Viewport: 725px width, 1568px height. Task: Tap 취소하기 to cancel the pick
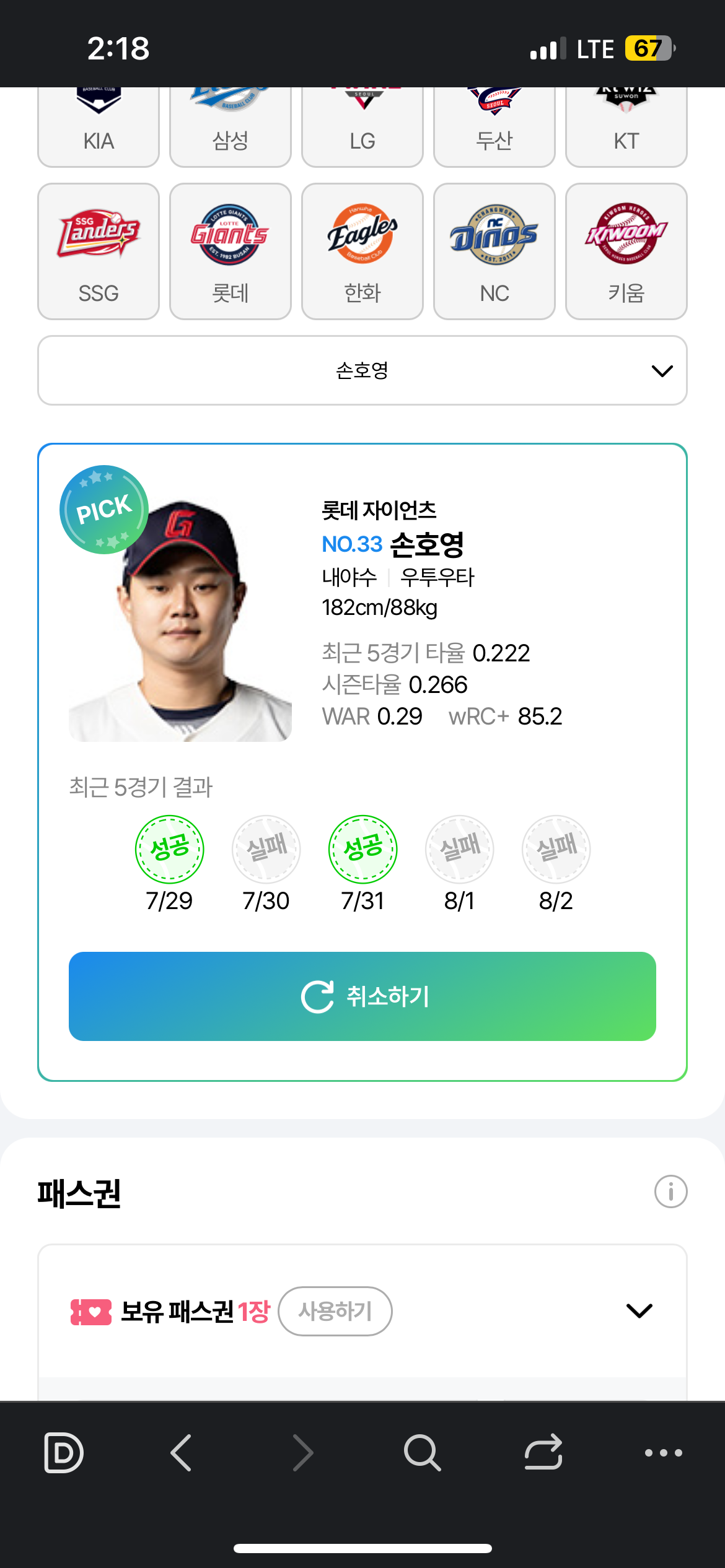coord(362,996)
